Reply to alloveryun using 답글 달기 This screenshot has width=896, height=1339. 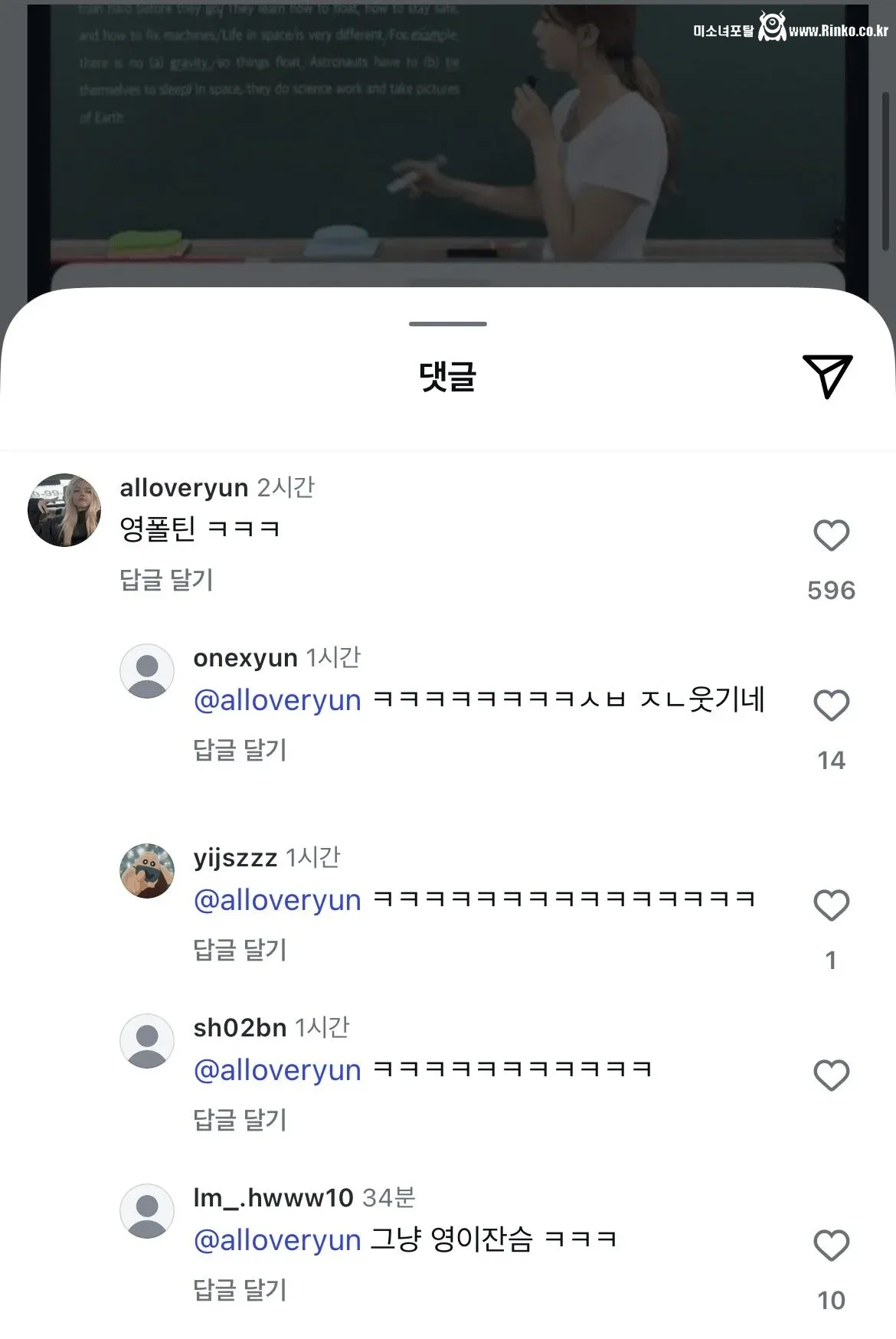pos(167,581)
